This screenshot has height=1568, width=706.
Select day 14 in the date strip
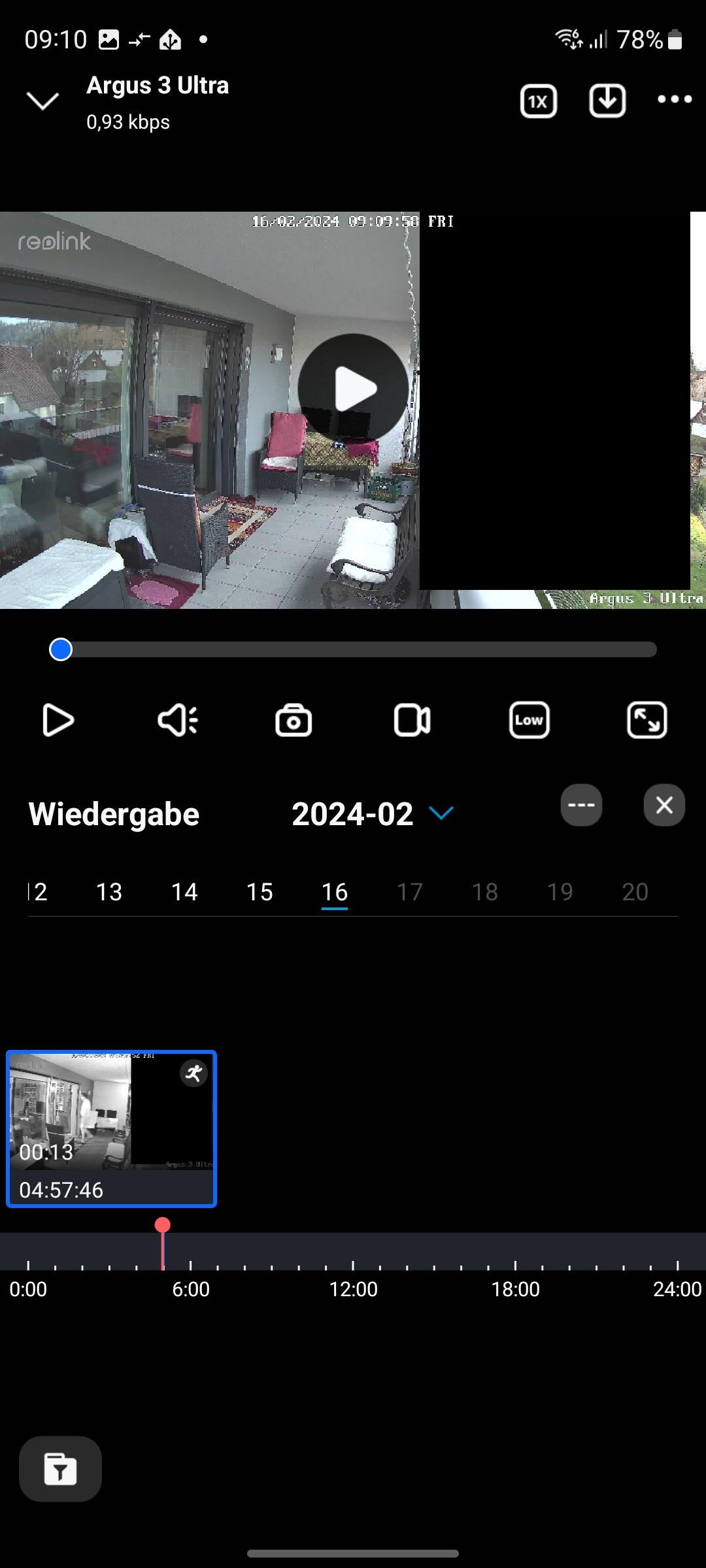point(184,892)
